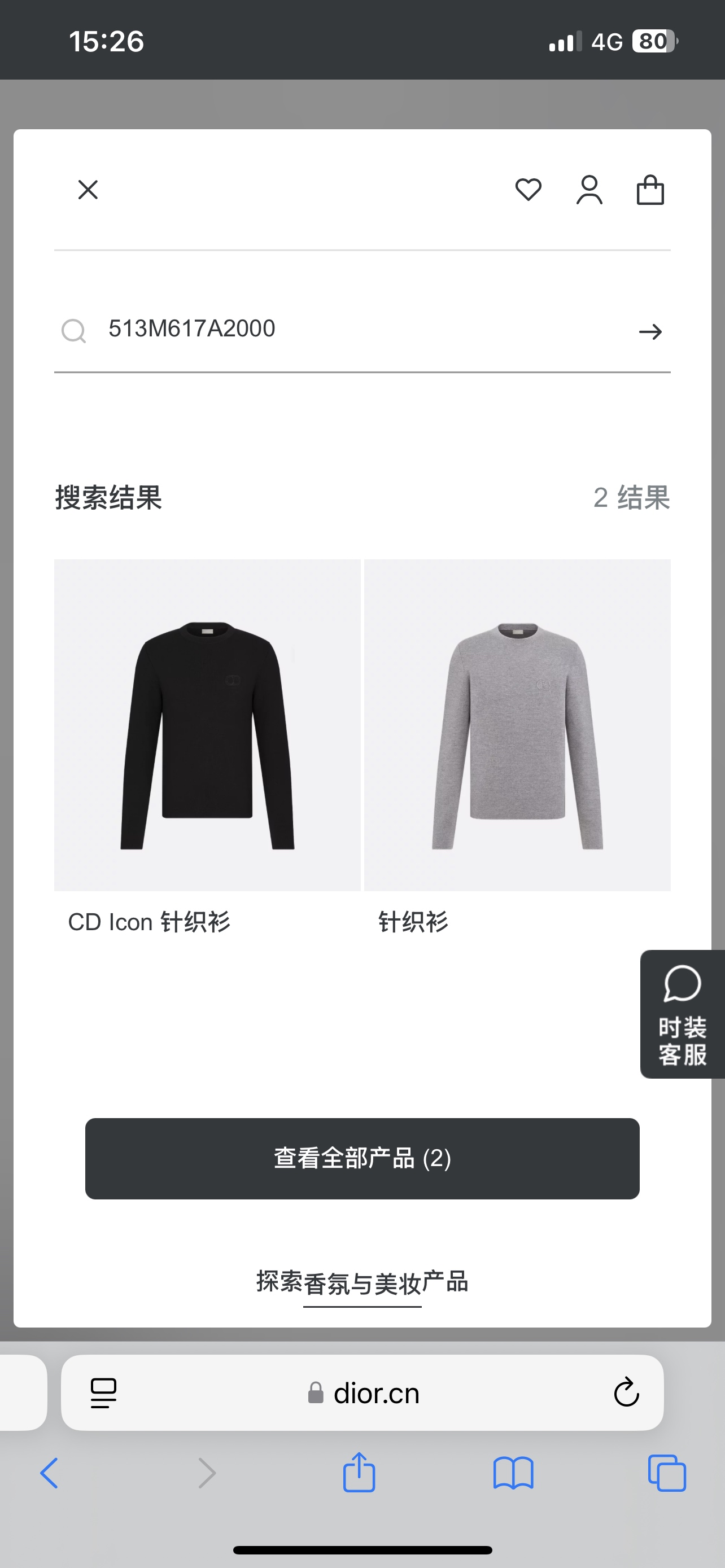The height and width of the screenshot is (1568, 725).
Task: Tap 查看全部产品 (2) button
Action: click(362, 1158)
